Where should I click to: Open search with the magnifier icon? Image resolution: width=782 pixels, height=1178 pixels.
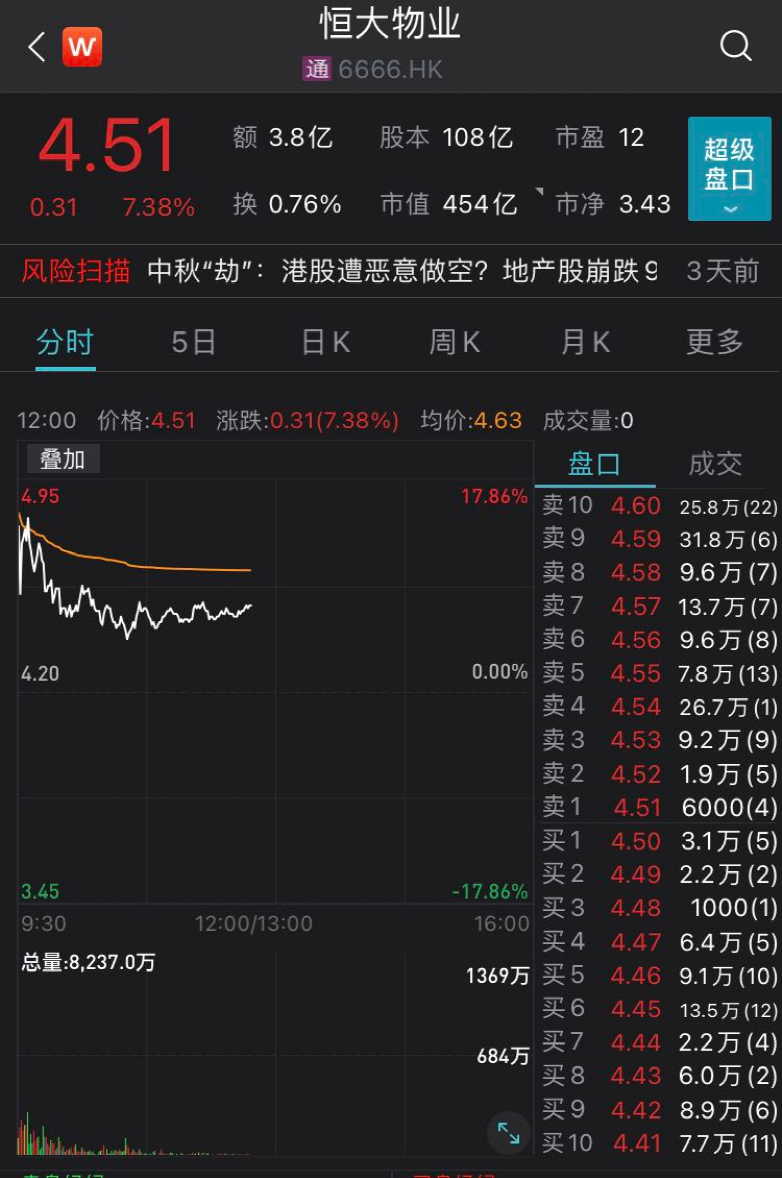735,46
